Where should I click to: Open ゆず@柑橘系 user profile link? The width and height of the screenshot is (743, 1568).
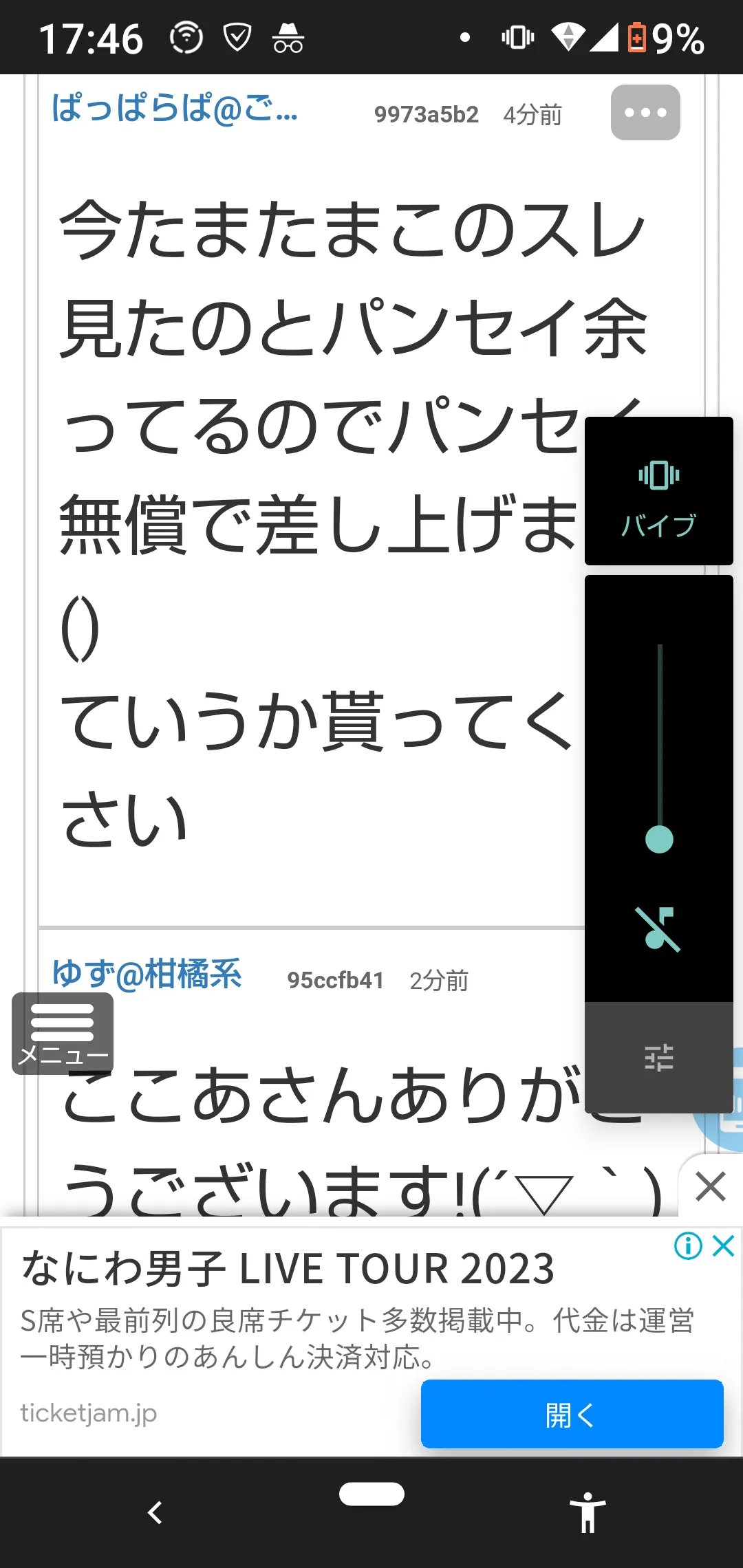[x=147, y=974]
